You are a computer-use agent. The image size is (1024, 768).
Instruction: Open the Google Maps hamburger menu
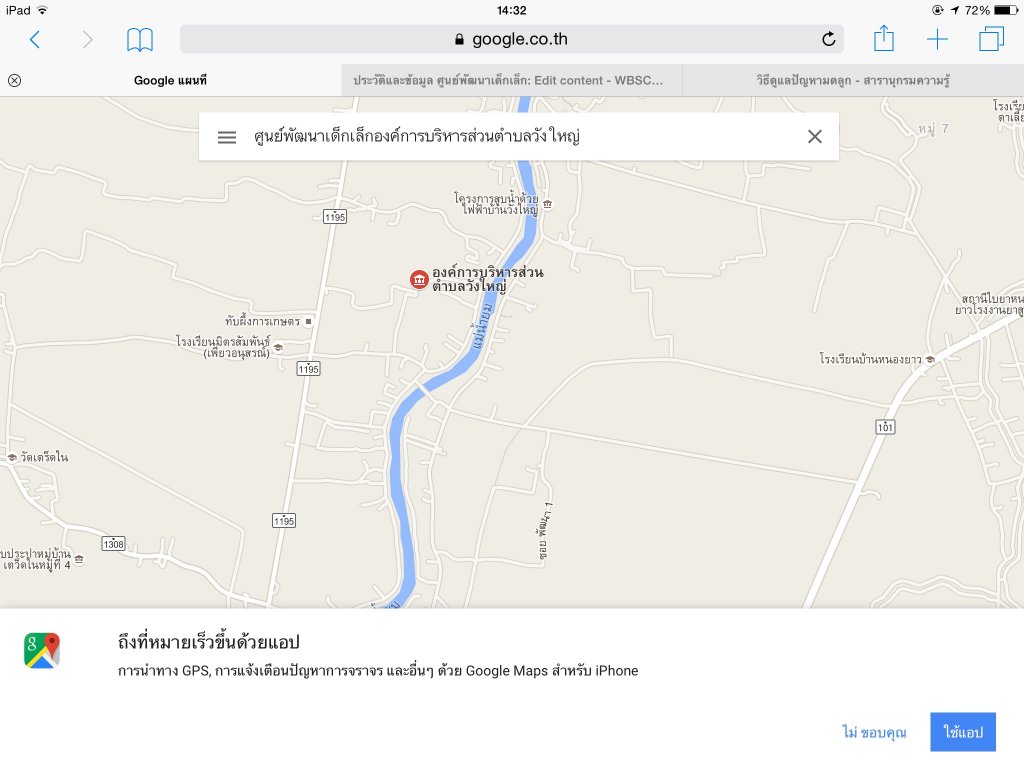227,137
